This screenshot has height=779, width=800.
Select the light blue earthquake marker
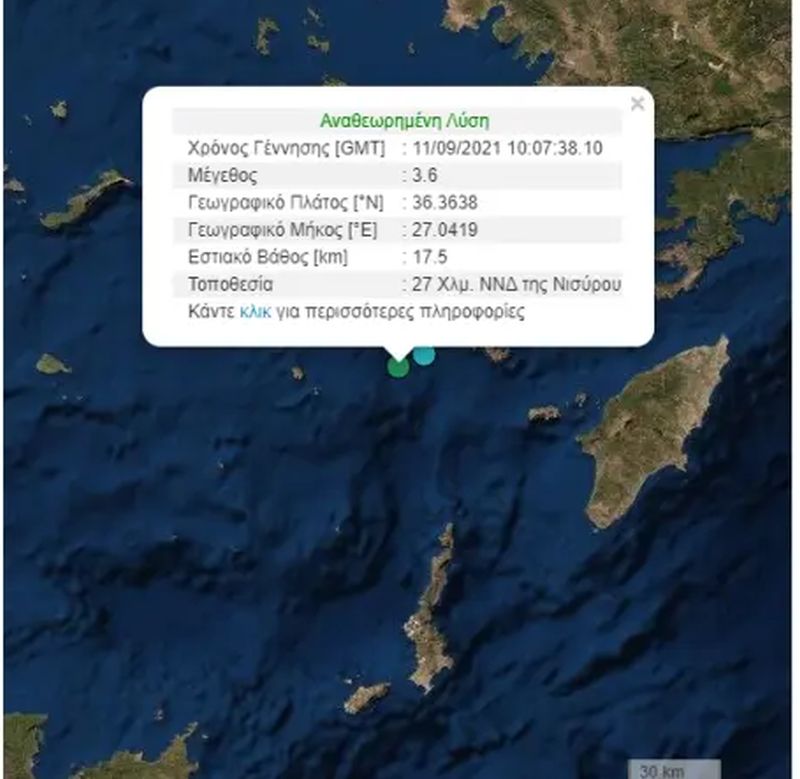pos(424,355)
